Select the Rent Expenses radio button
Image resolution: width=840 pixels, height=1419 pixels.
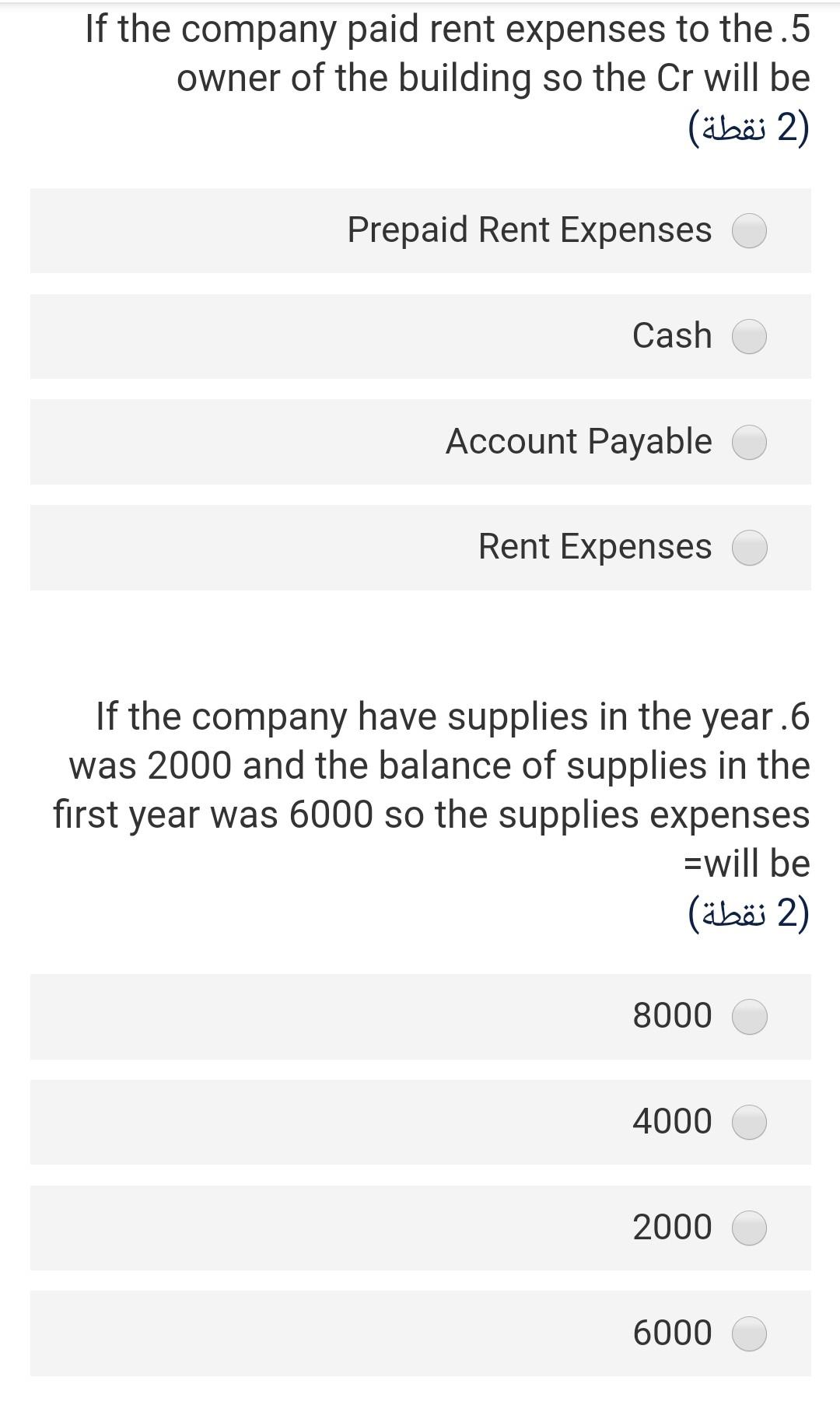(749, 548)
